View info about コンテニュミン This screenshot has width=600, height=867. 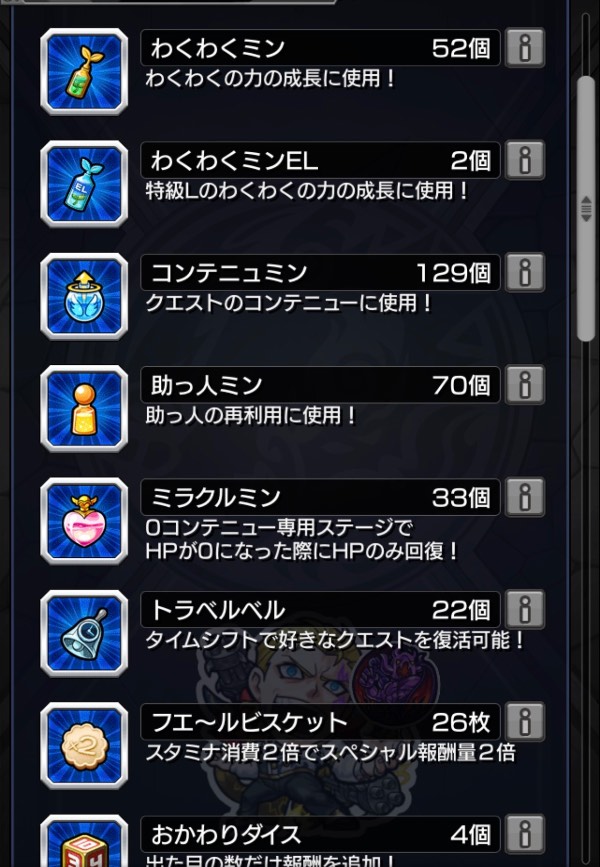[x=524, y=271]
